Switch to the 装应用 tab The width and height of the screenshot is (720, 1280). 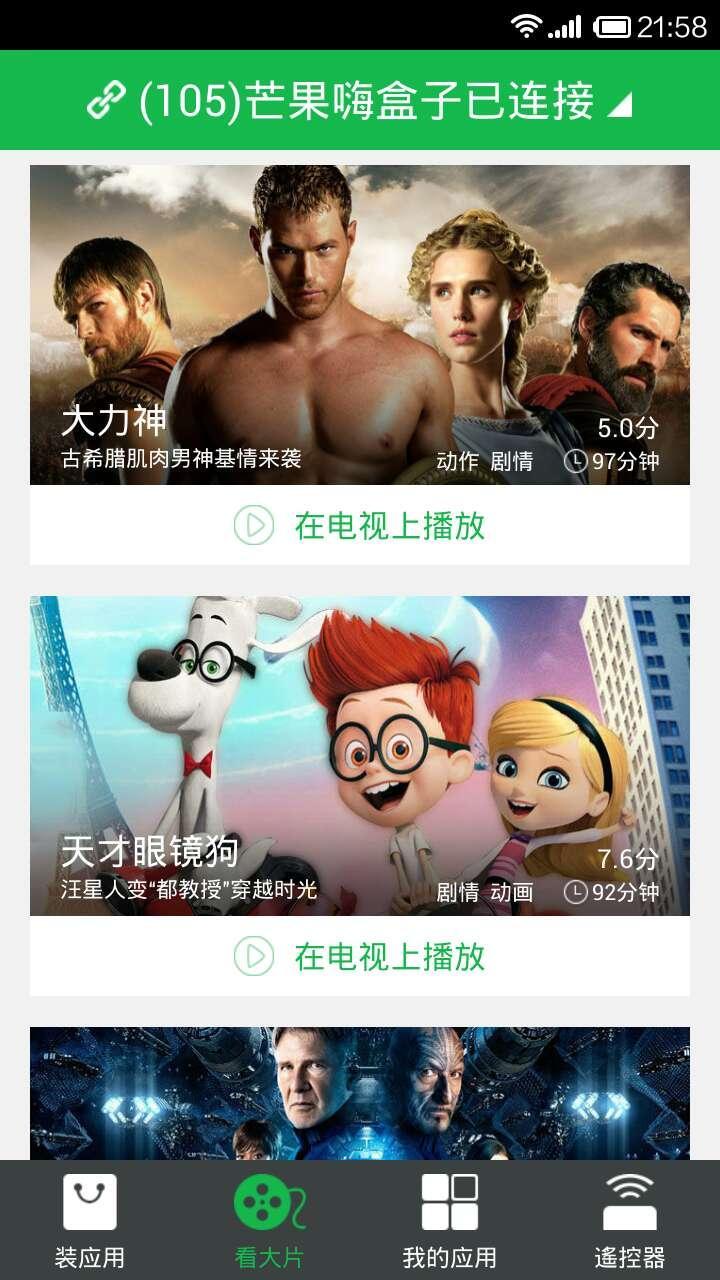(90, 1220)
